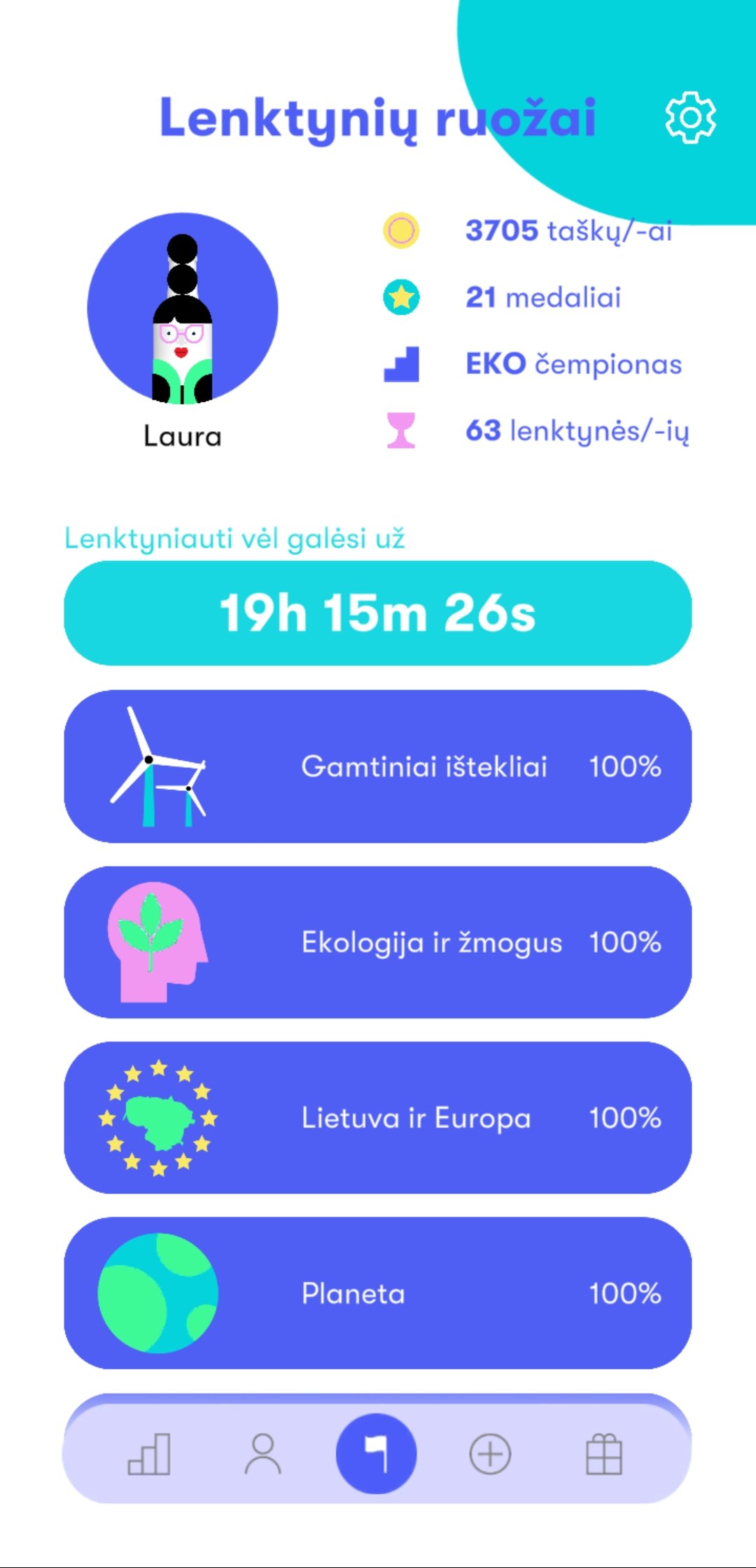The image size is (756, 1568).
Task: Switch to the leaderboard chart tab
Action: [149, 1454]
